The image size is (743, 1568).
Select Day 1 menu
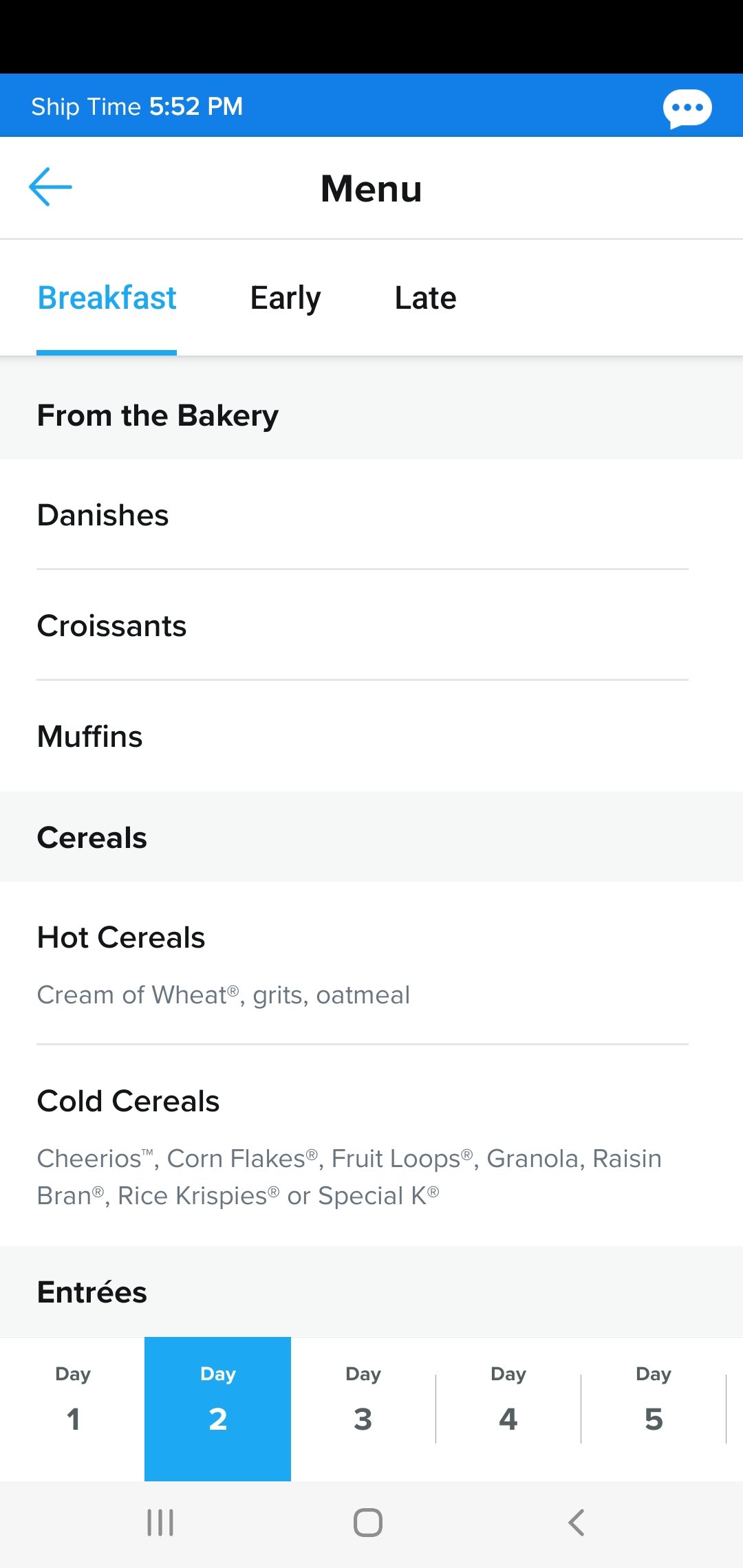(x=72, y=1409)
